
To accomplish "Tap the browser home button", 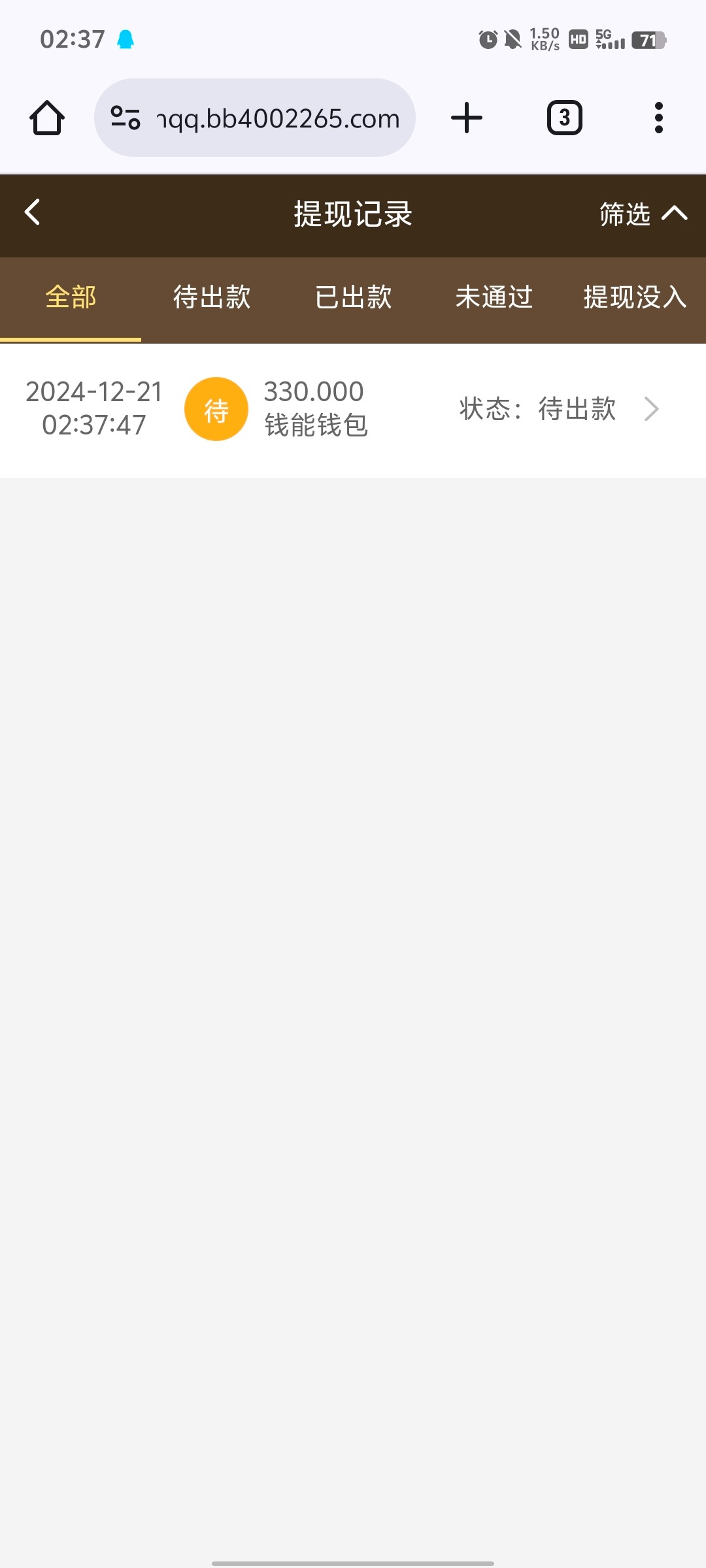I will [x=47, y=118].
